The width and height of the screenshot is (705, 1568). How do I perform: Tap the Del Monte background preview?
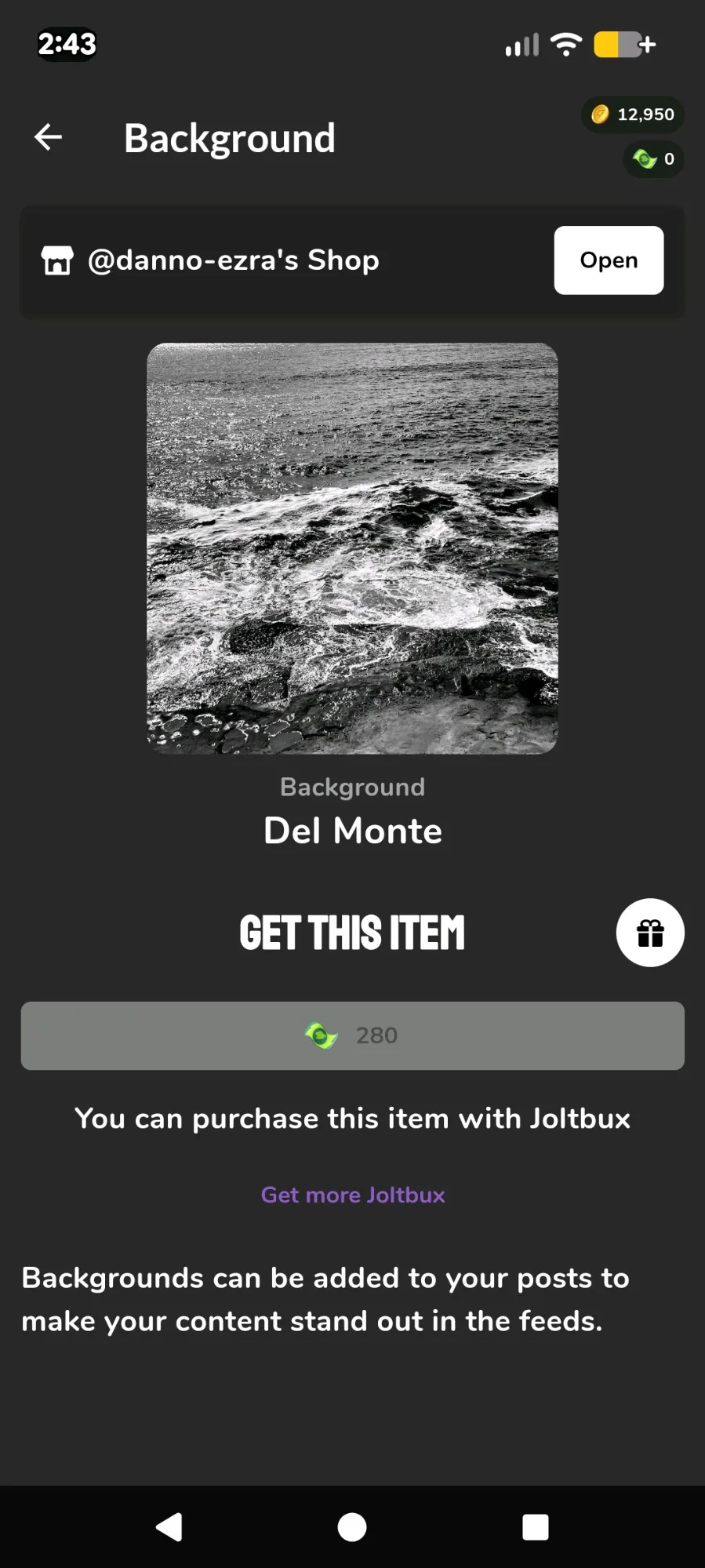352,548
